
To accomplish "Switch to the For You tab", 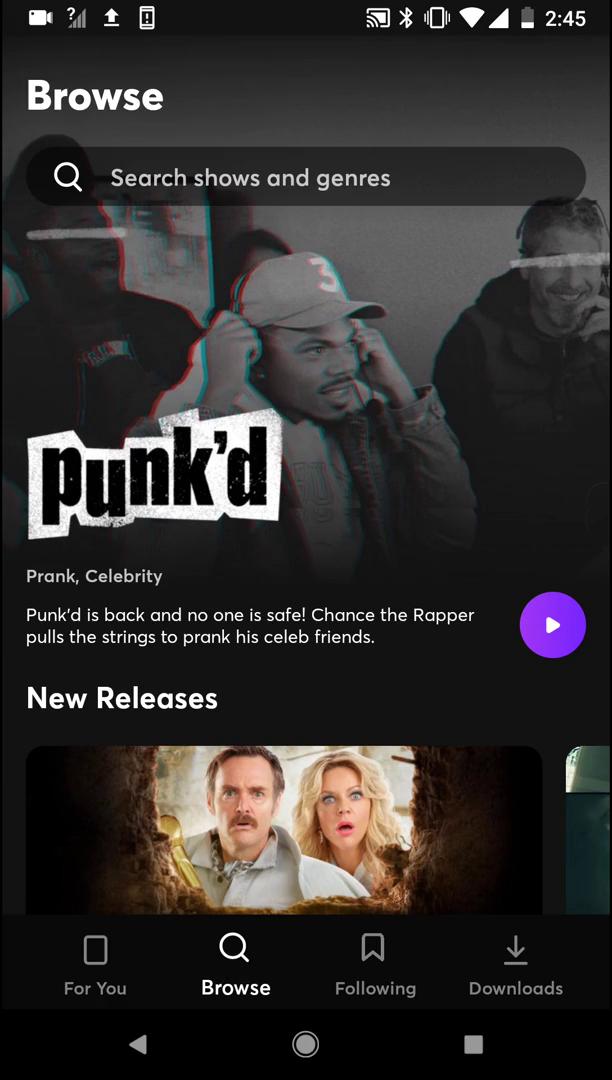I will [95, 965].
